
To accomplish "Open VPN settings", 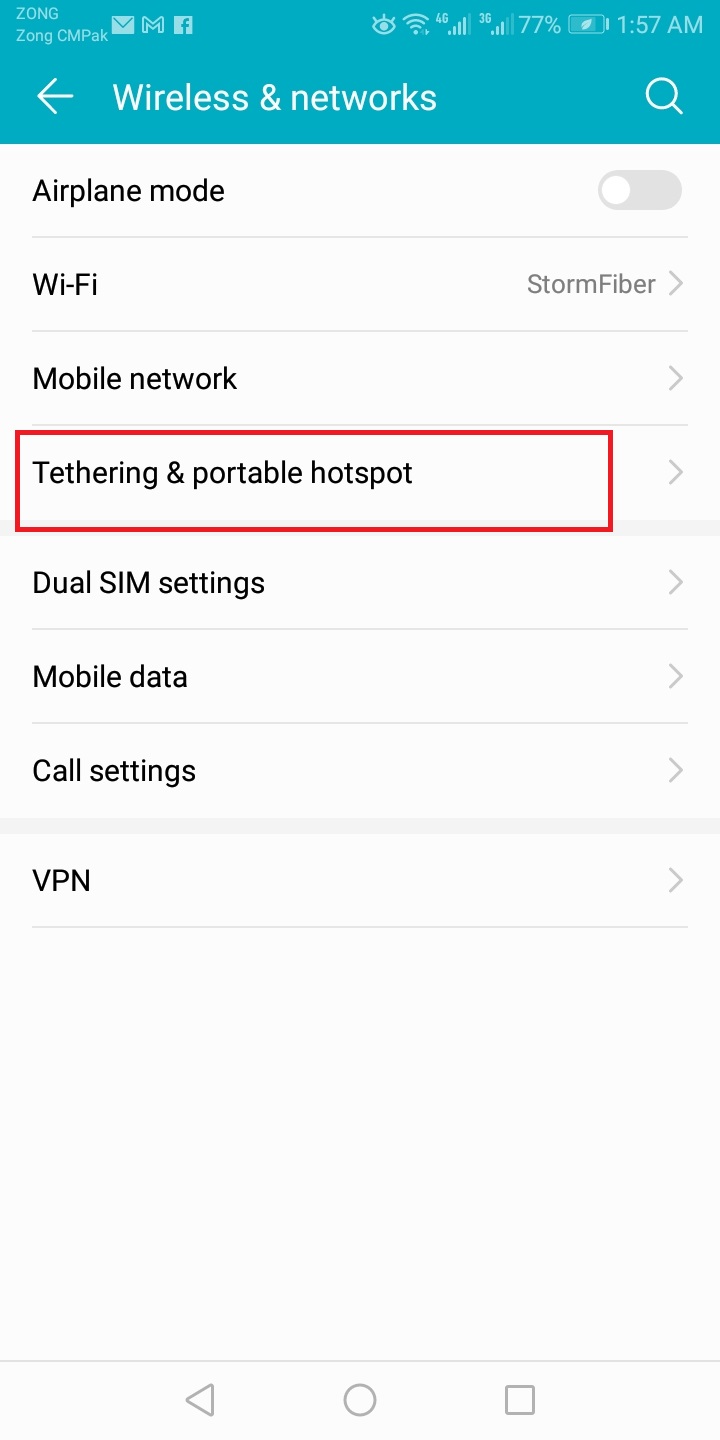I will [360, 880].
